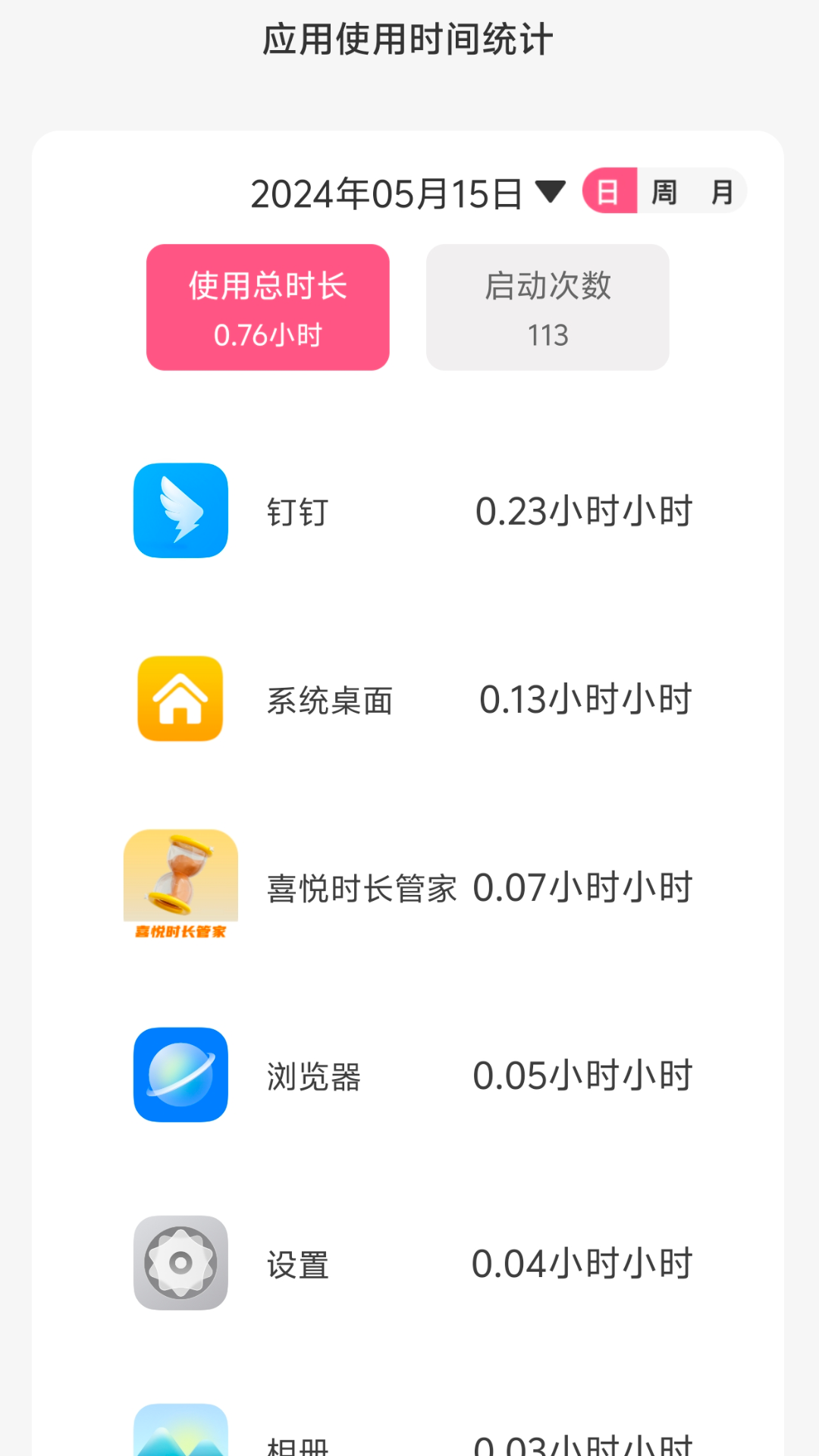Open the 钉钉 (DingTalk) app icon

coord(180,511)
